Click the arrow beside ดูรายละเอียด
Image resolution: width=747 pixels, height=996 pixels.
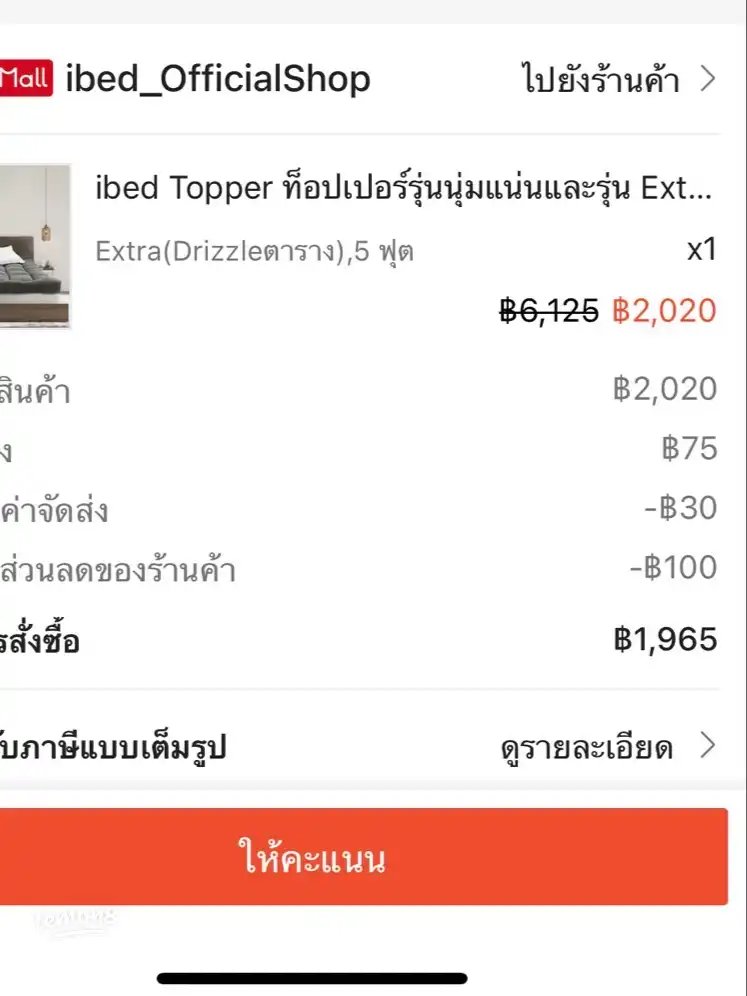click(708, 746)
